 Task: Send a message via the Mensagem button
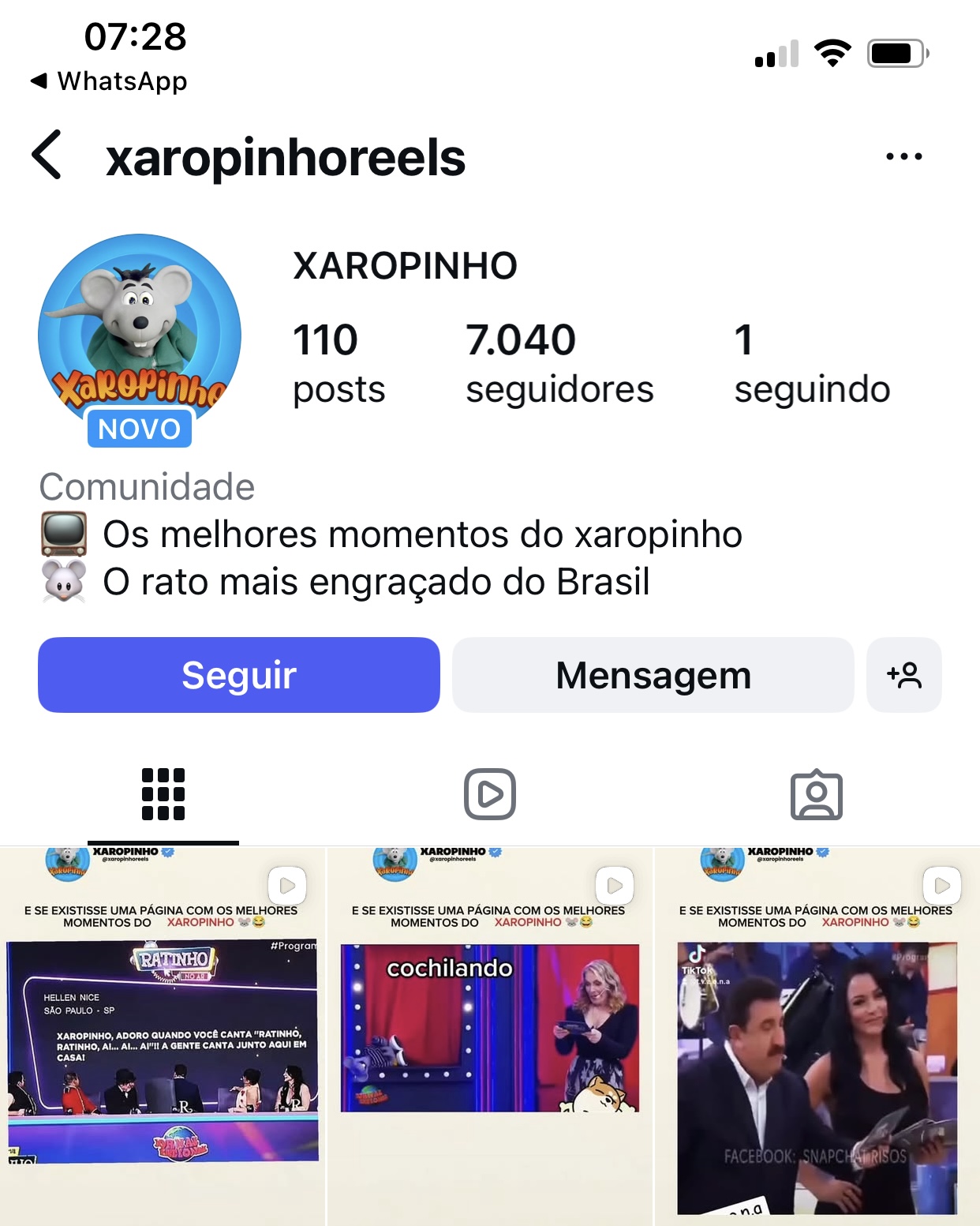(x=653, y=675)
